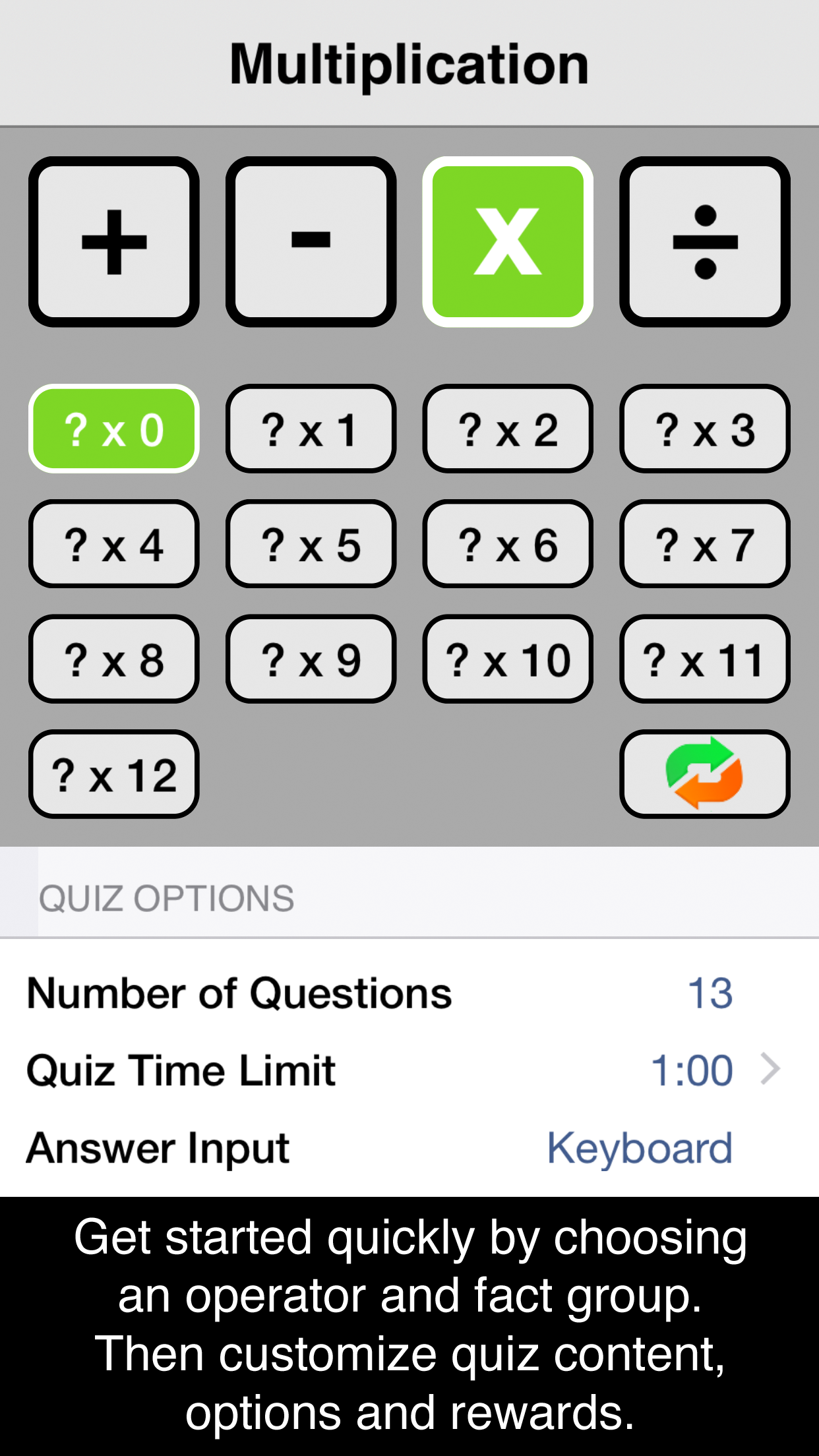
Task: Select the ? x 5 fact group
Action: (311, 544)
